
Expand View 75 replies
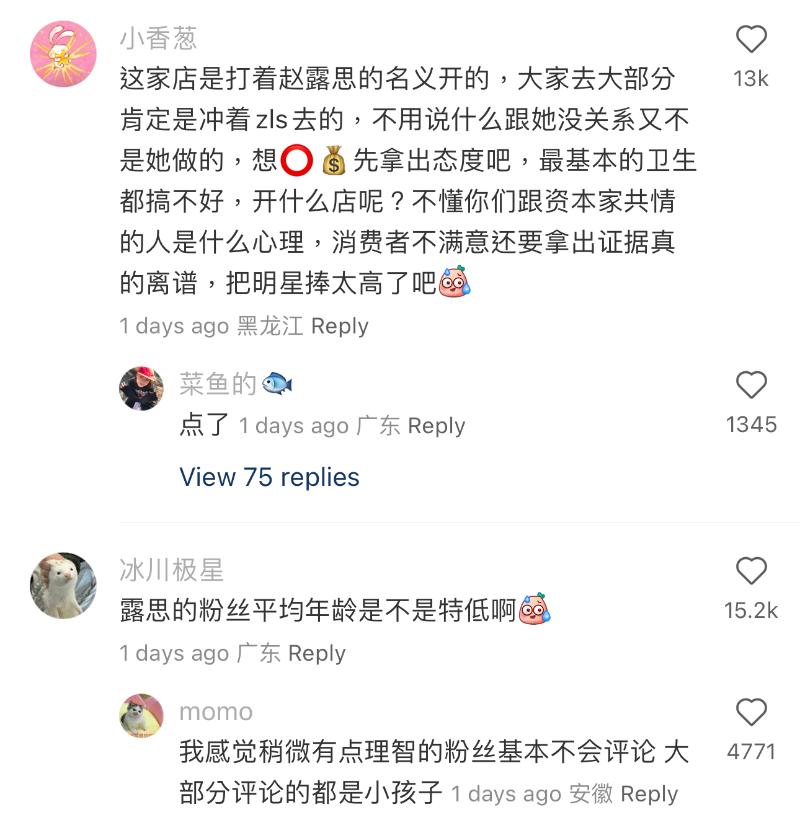tap(269, 477)
